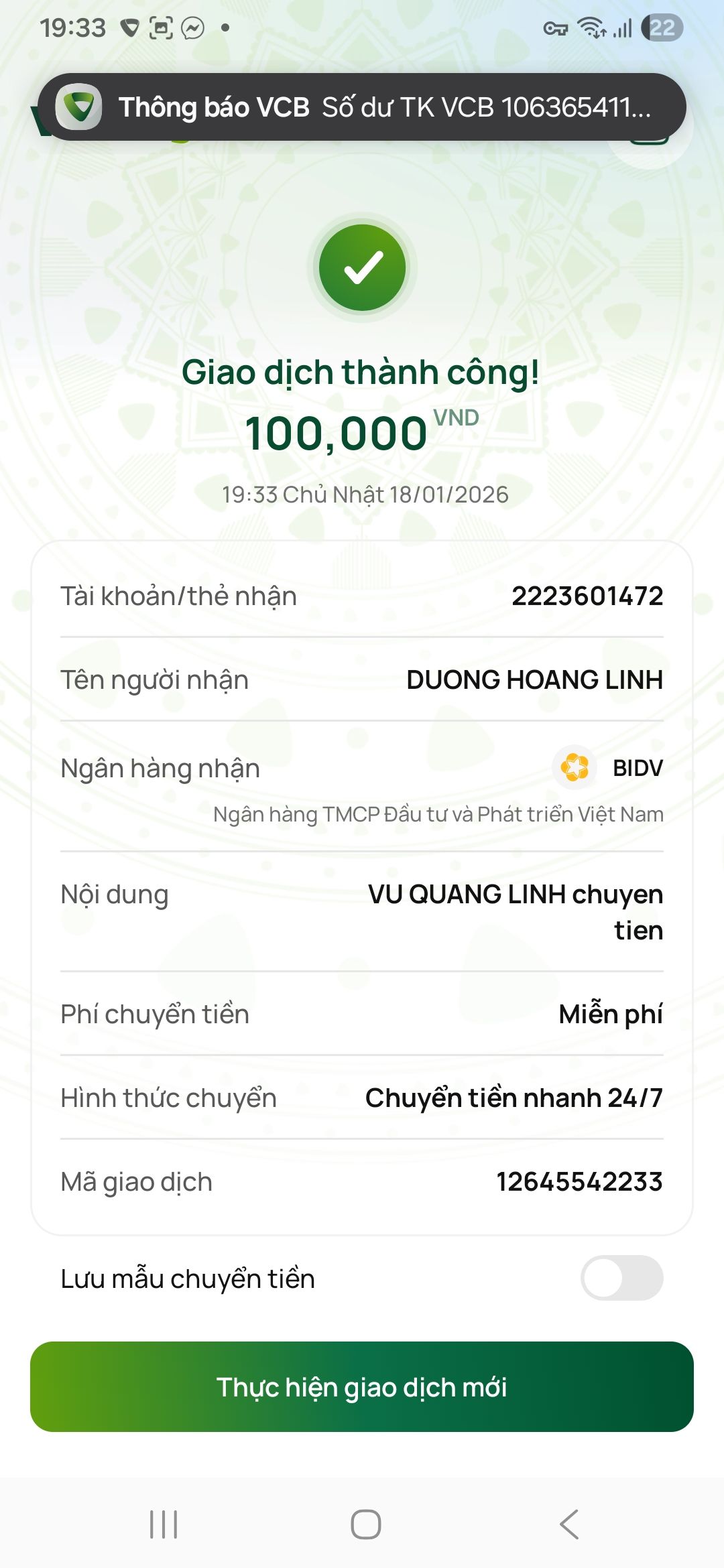Go back using the system back button
The height and width of the screenshot is (1568, 724).
[x=568, y=1524]
